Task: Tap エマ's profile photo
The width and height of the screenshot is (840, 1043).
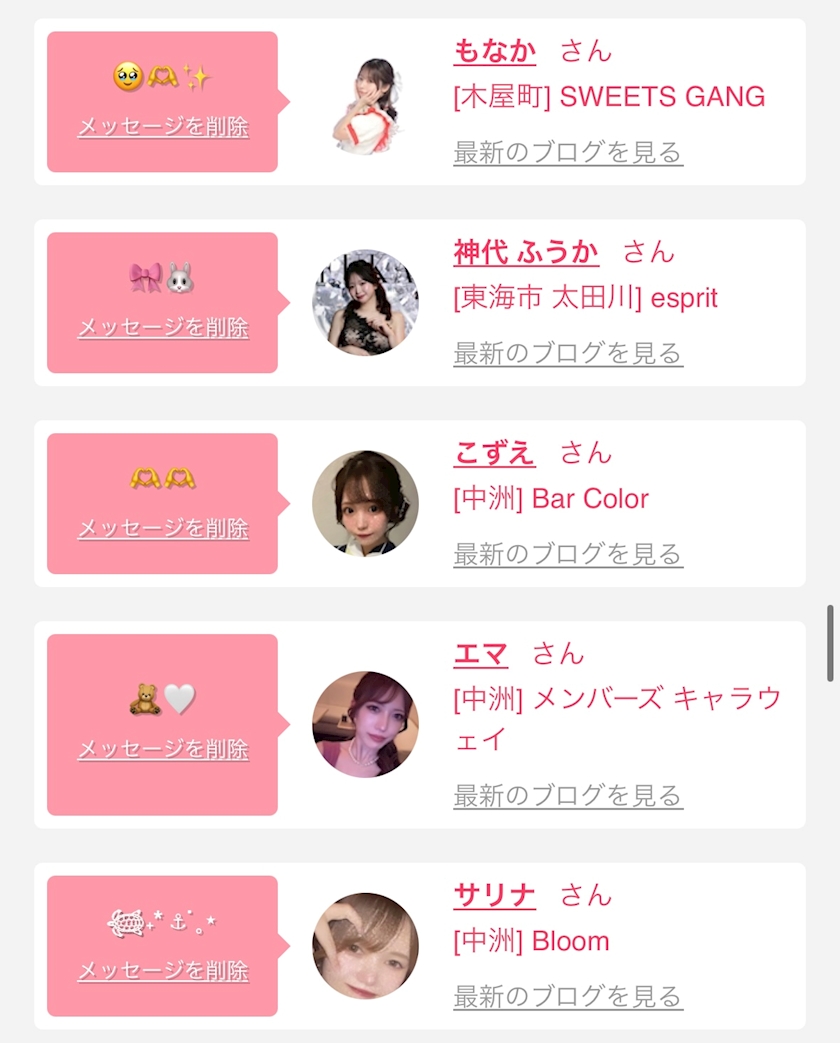Action: point(365,724)
